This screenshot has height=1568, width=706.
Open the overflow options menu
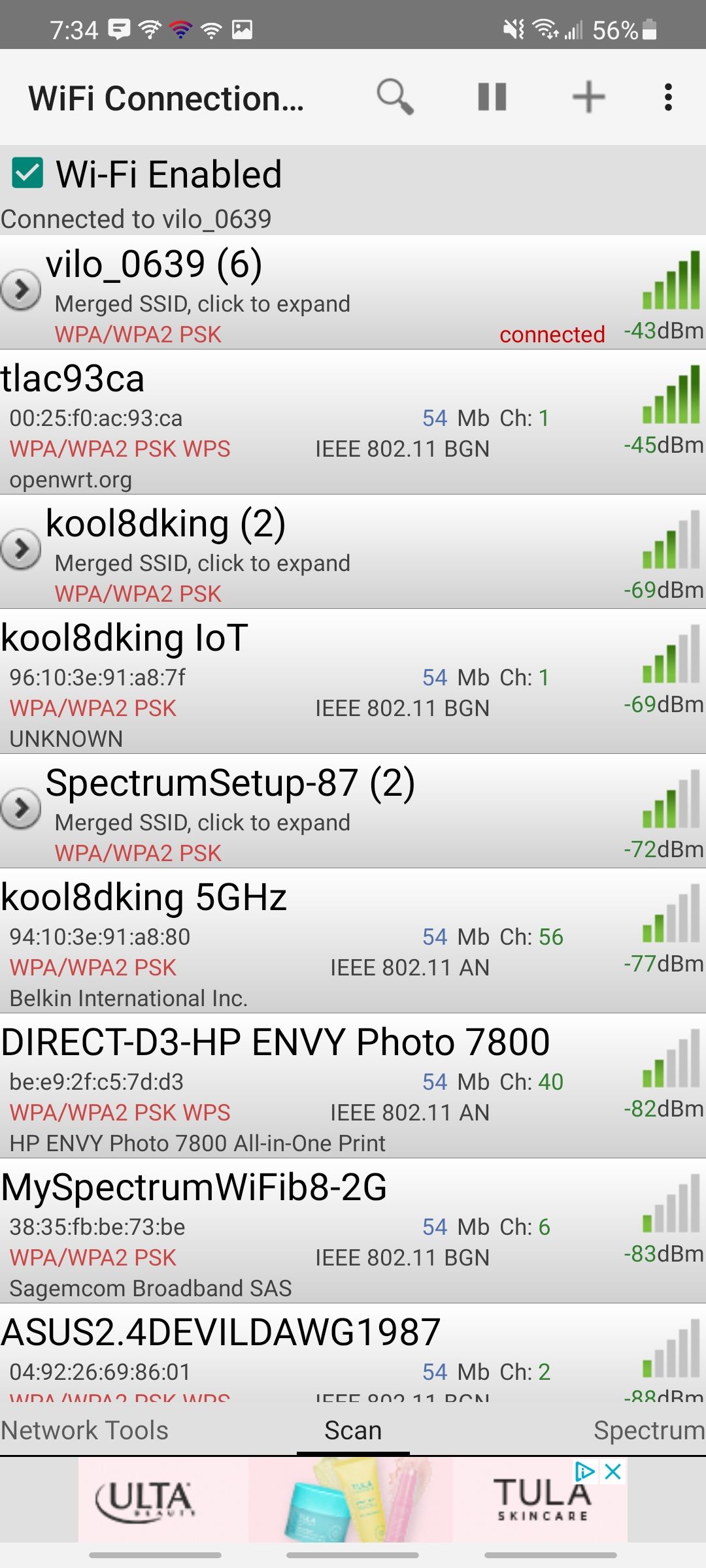(667, 97)
